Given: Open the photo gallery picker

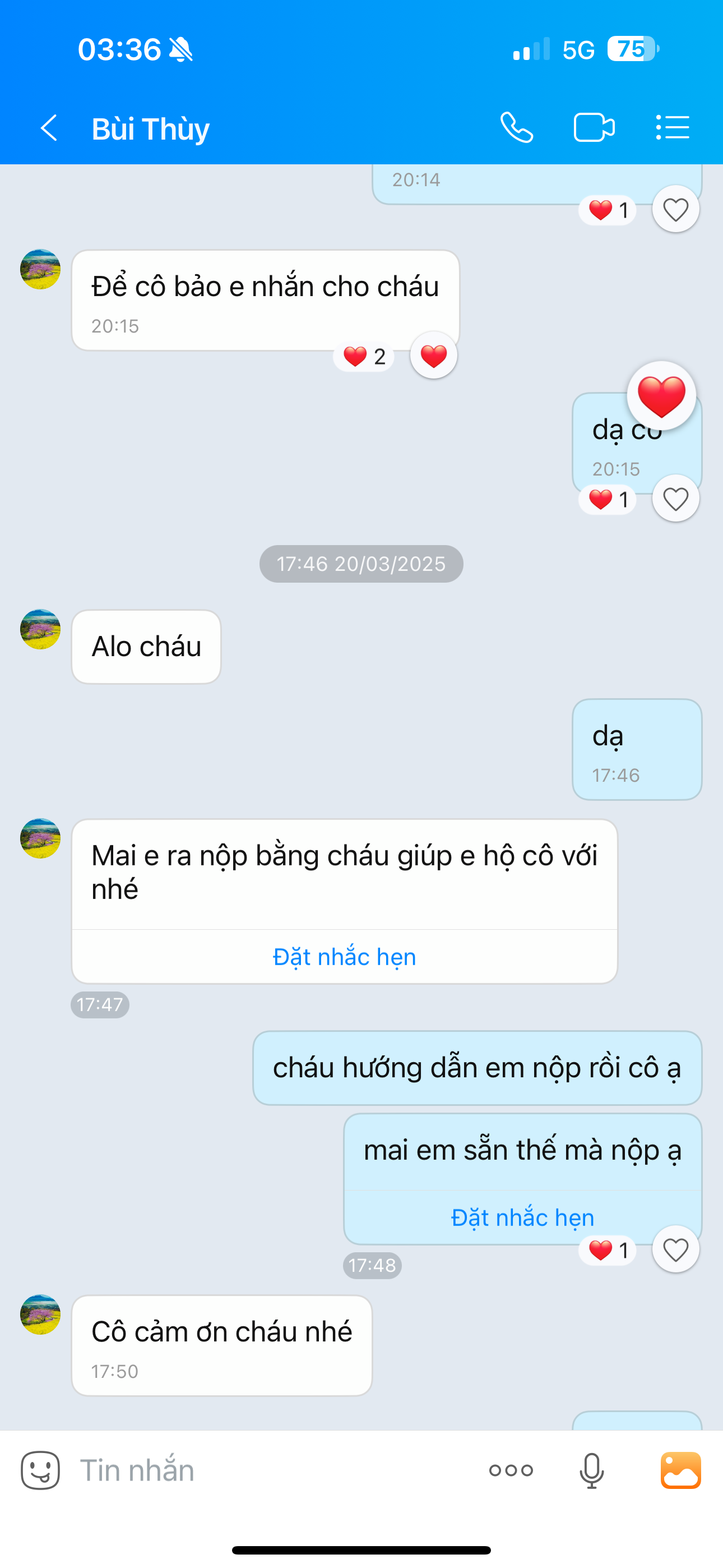Looking at the screenshot, I should [680, 1470].
